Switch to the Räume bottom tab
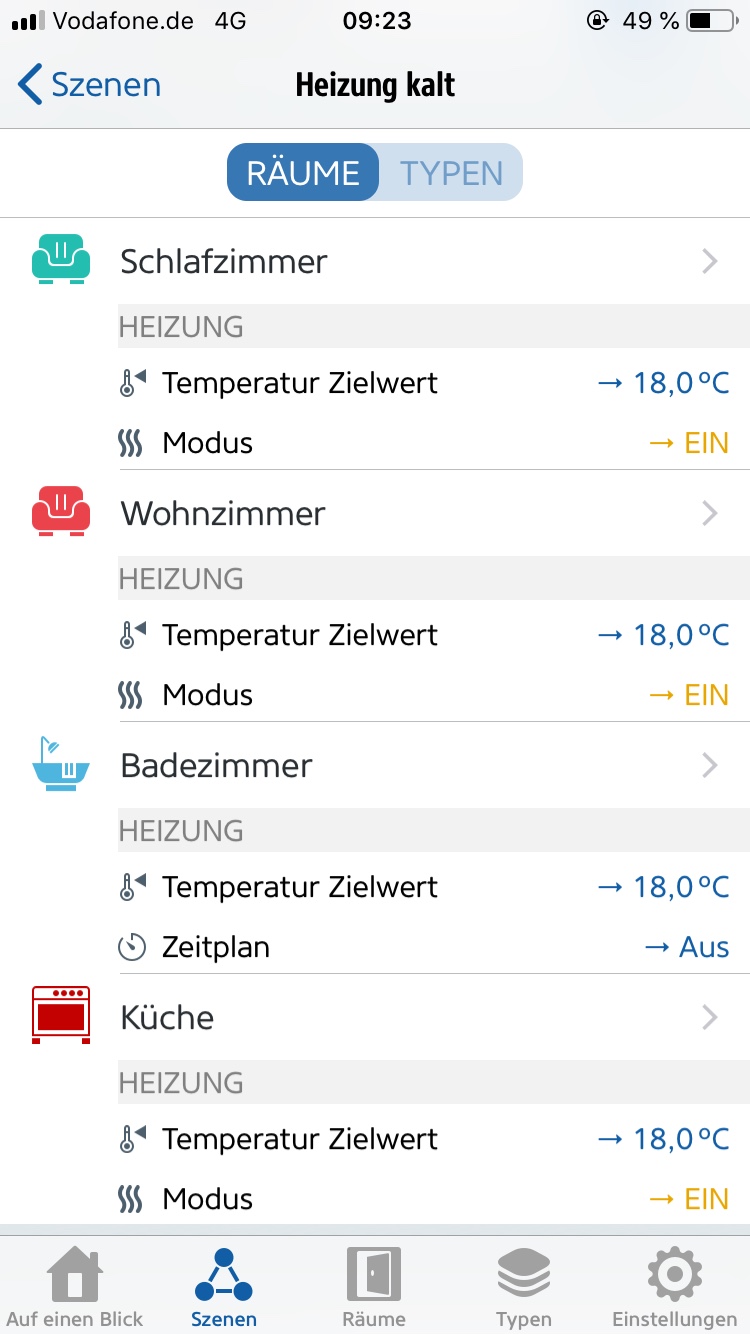750x1334 pixels. pos(374,1286)
